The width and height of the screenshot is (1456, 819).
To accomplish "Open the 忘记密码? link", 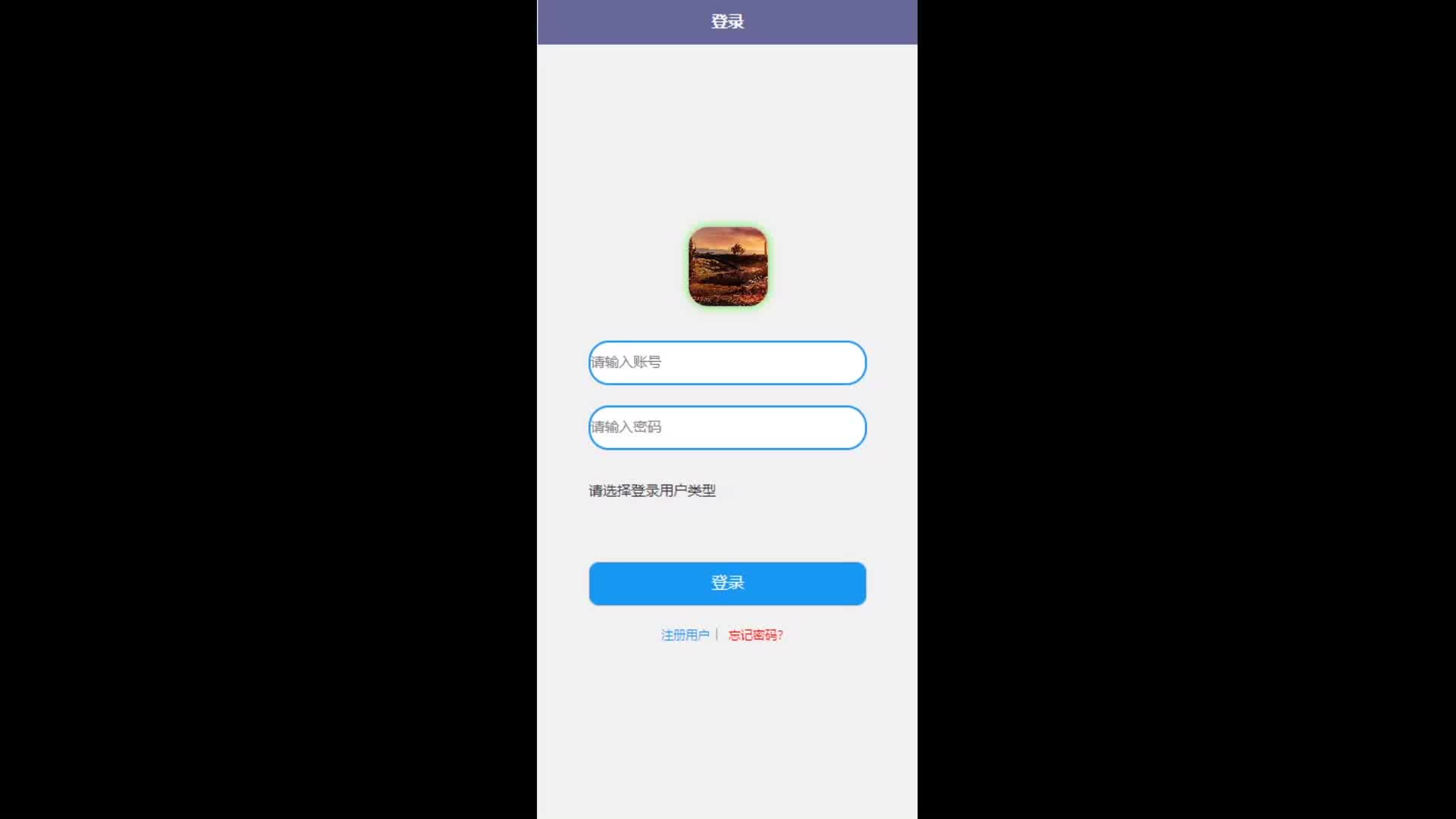I will 755,635.
